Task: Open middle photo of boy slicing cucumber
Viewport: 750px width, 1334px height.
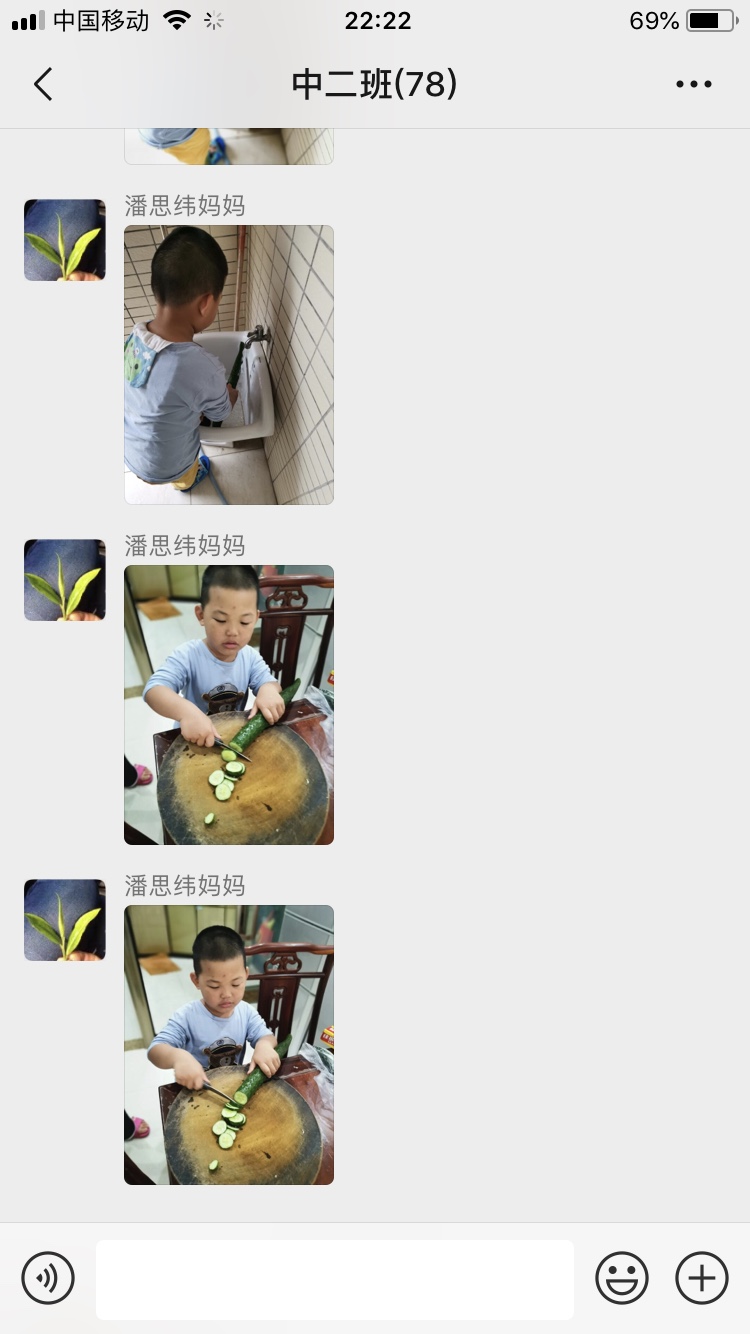Action: click(x=229, y=705)
